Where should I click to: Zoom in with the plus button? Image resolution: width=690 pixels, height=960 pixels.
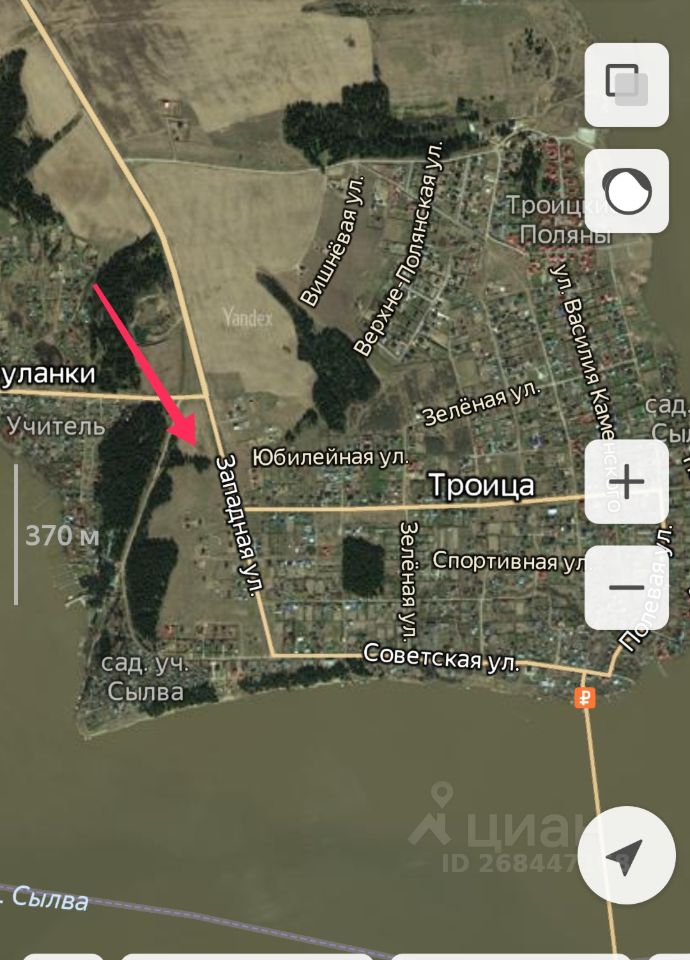[x=627, y=483]
